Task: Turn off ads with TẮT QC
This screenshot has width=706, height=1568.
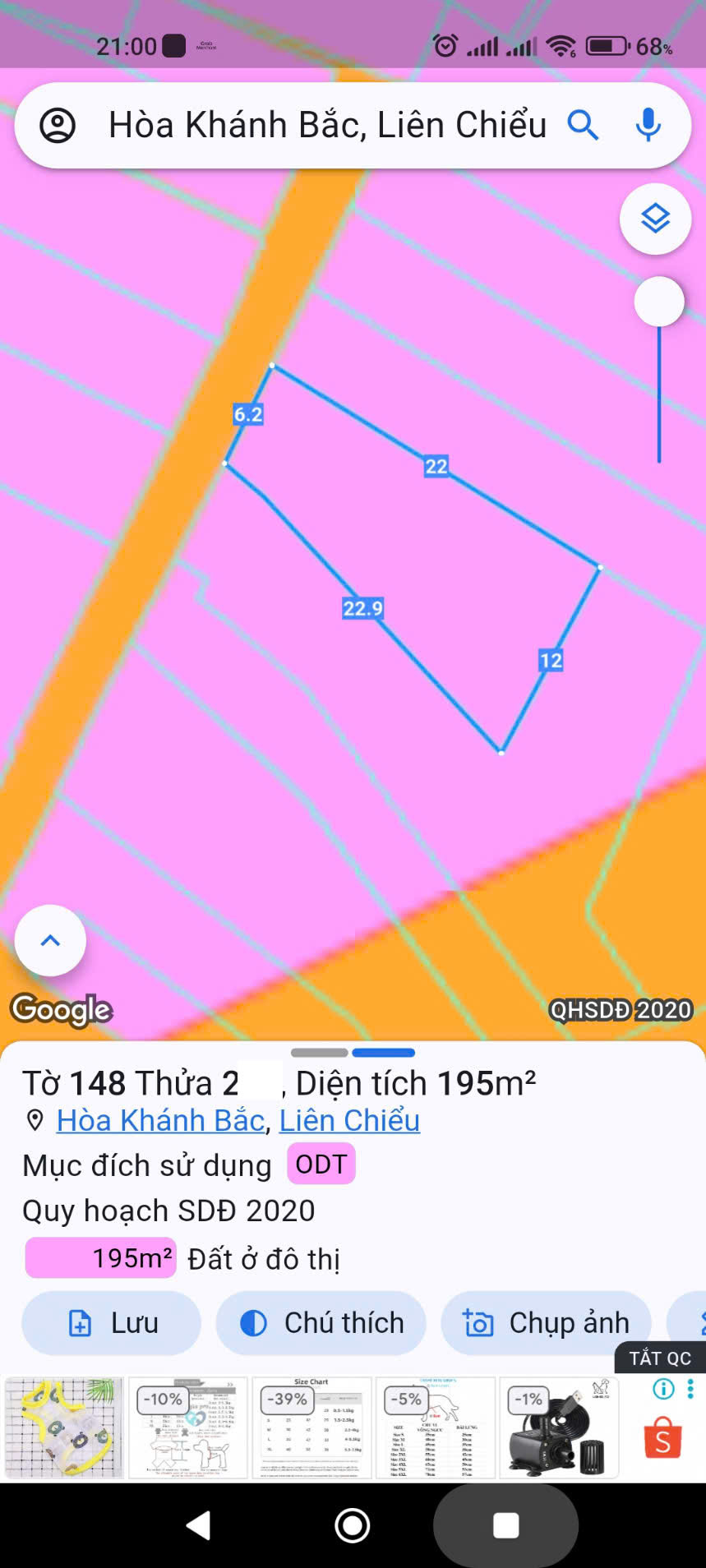Action: [660, 1358]
